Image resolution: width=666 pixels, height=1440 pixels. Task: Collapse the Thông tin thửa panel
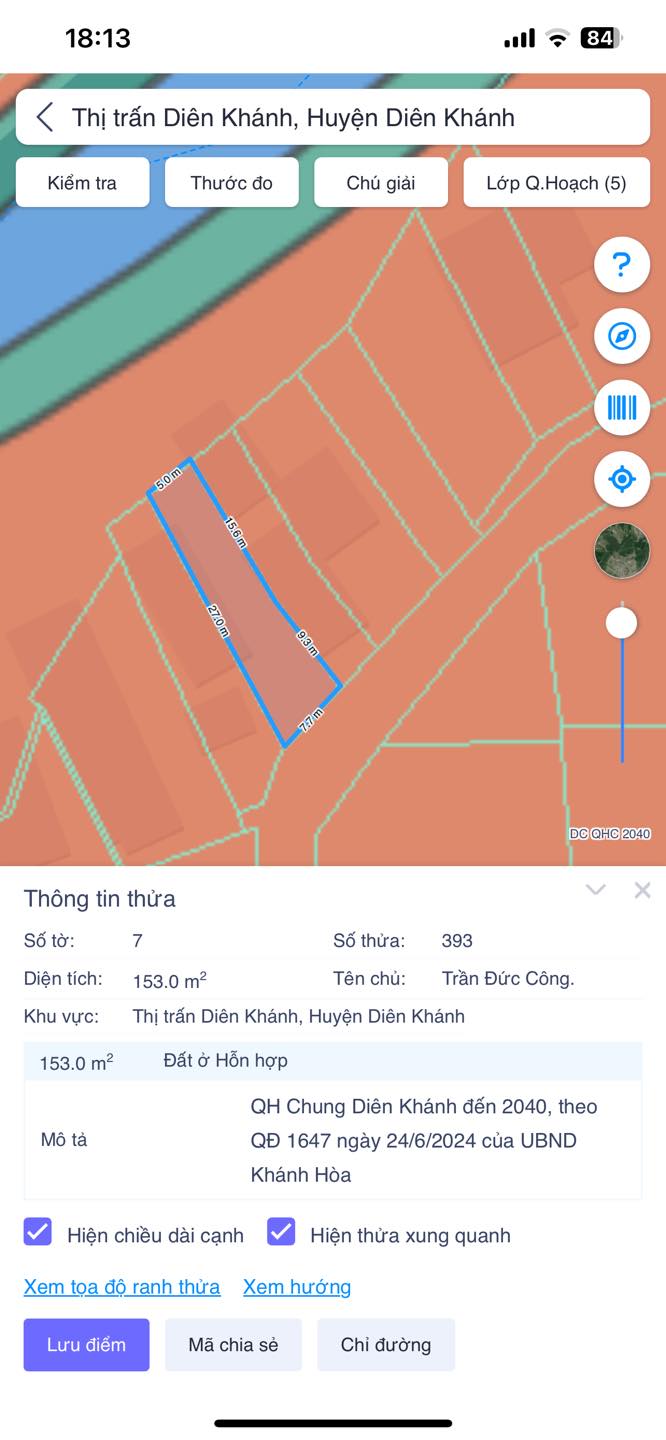[596, 890]
